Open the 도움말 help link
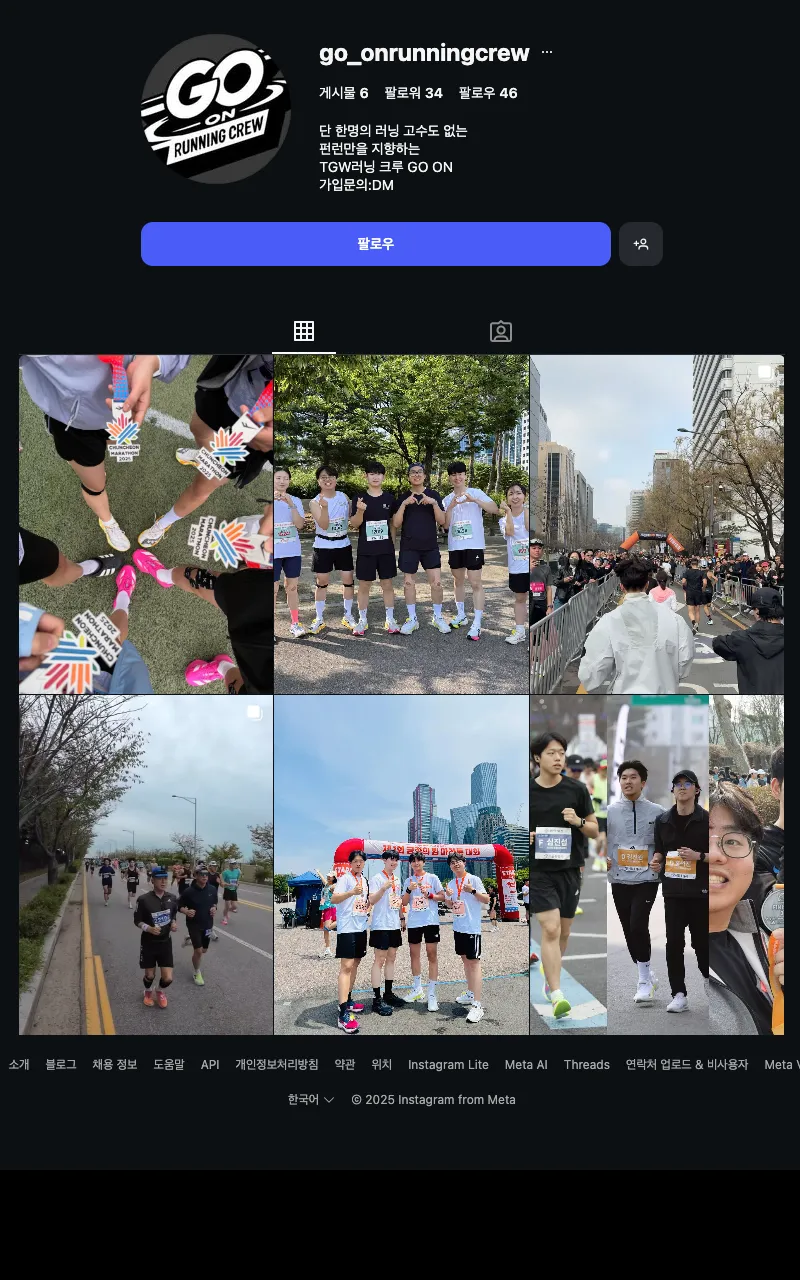 tap(169, 1065)
